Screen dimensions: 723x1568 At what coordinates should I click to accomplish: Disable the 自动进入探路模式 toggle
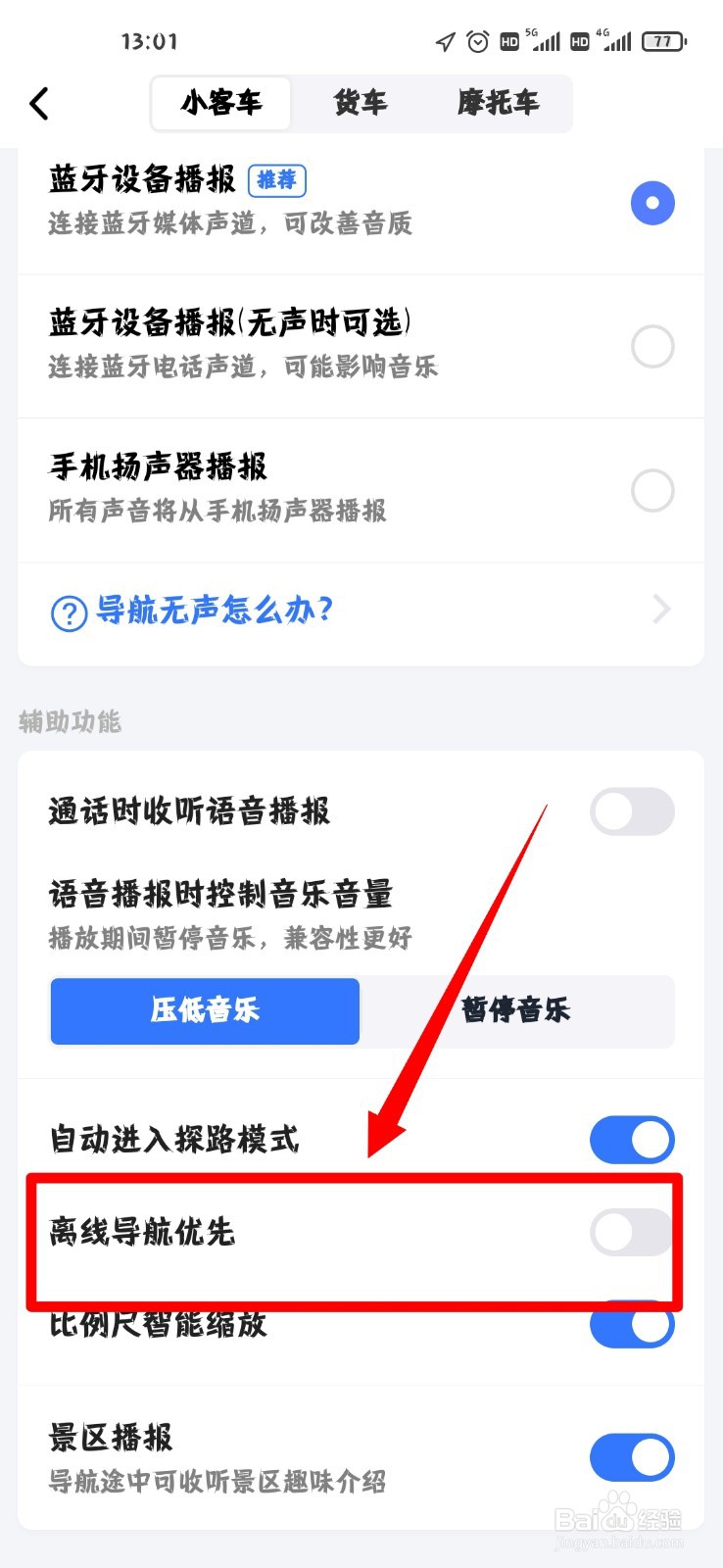pos(632,1140)
